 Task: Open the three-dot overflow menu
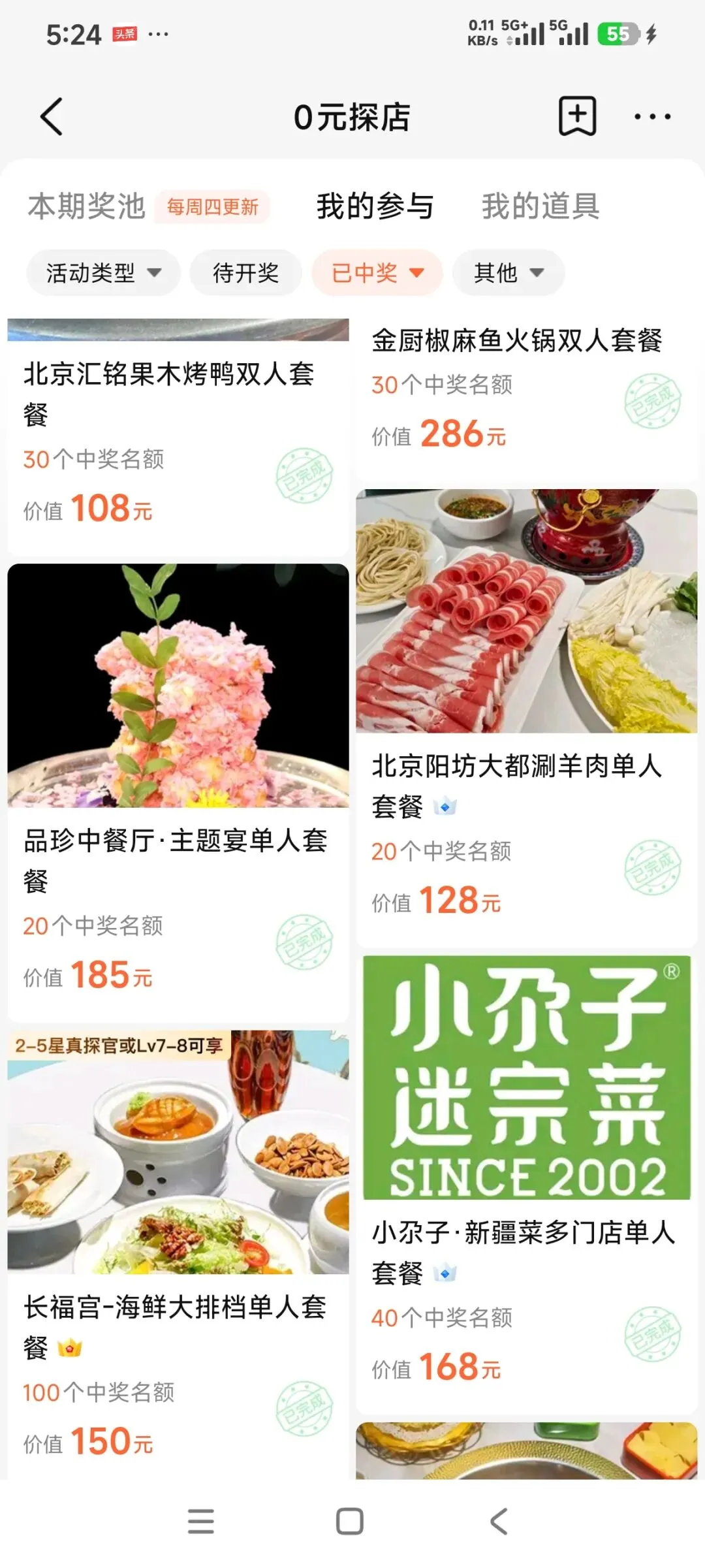point(652,117)
